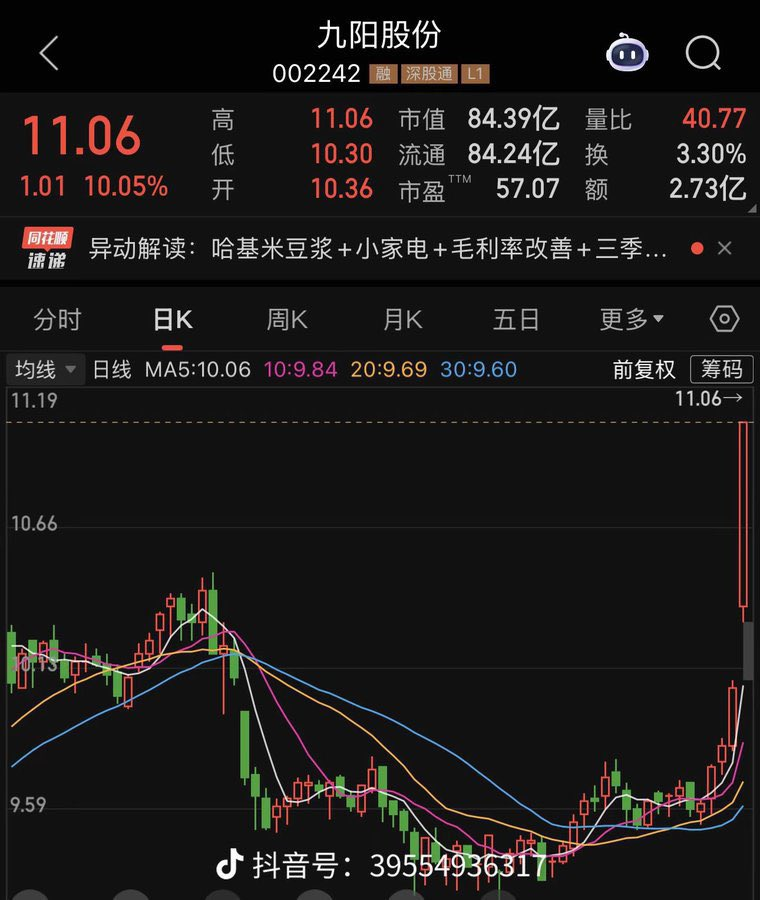Expand the 均线 indicator dropdown
Viewport: 760px width, 900px height.
[x=45, y=369]
